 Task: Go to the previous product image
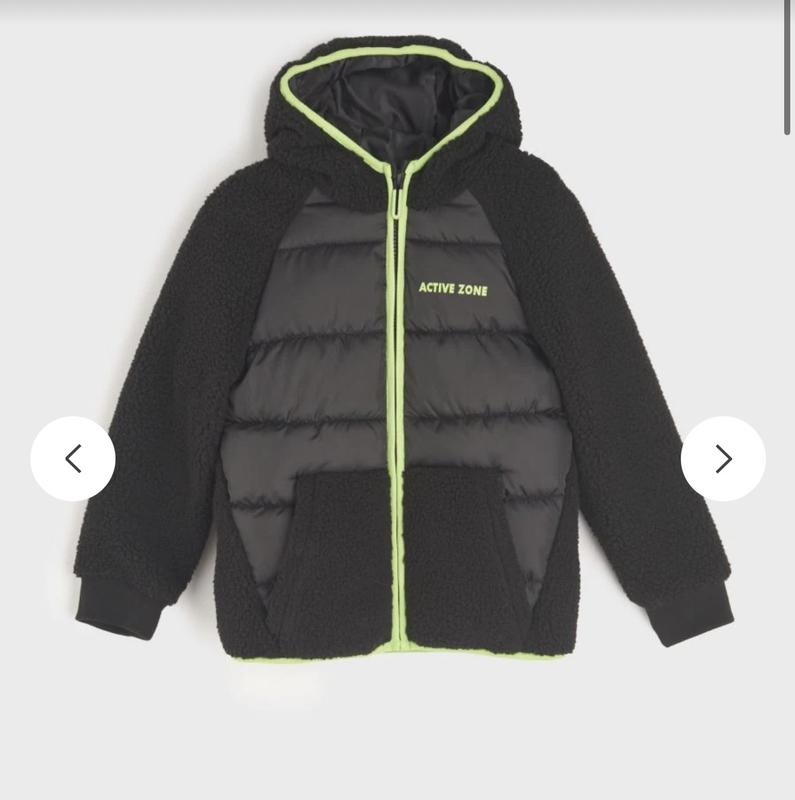click(73, 459)
